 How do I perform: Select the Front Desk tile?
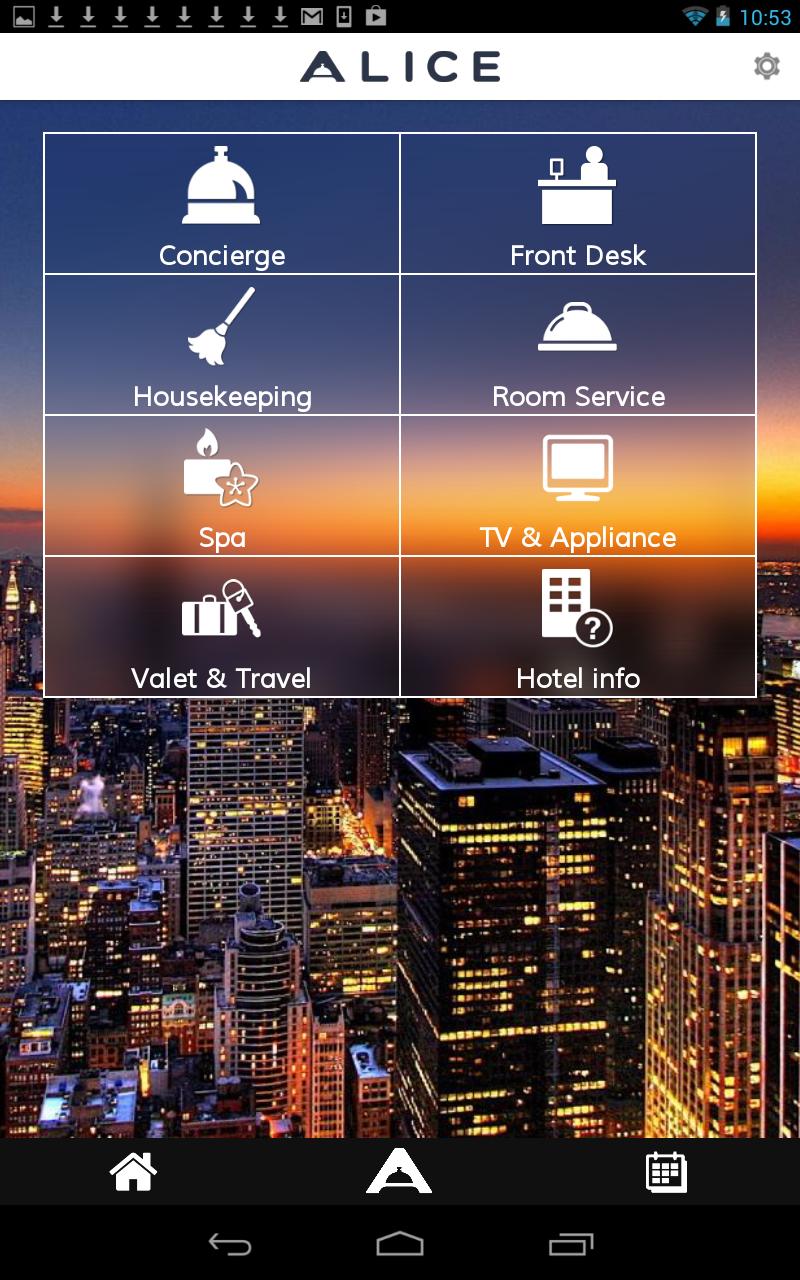point(578,204)
